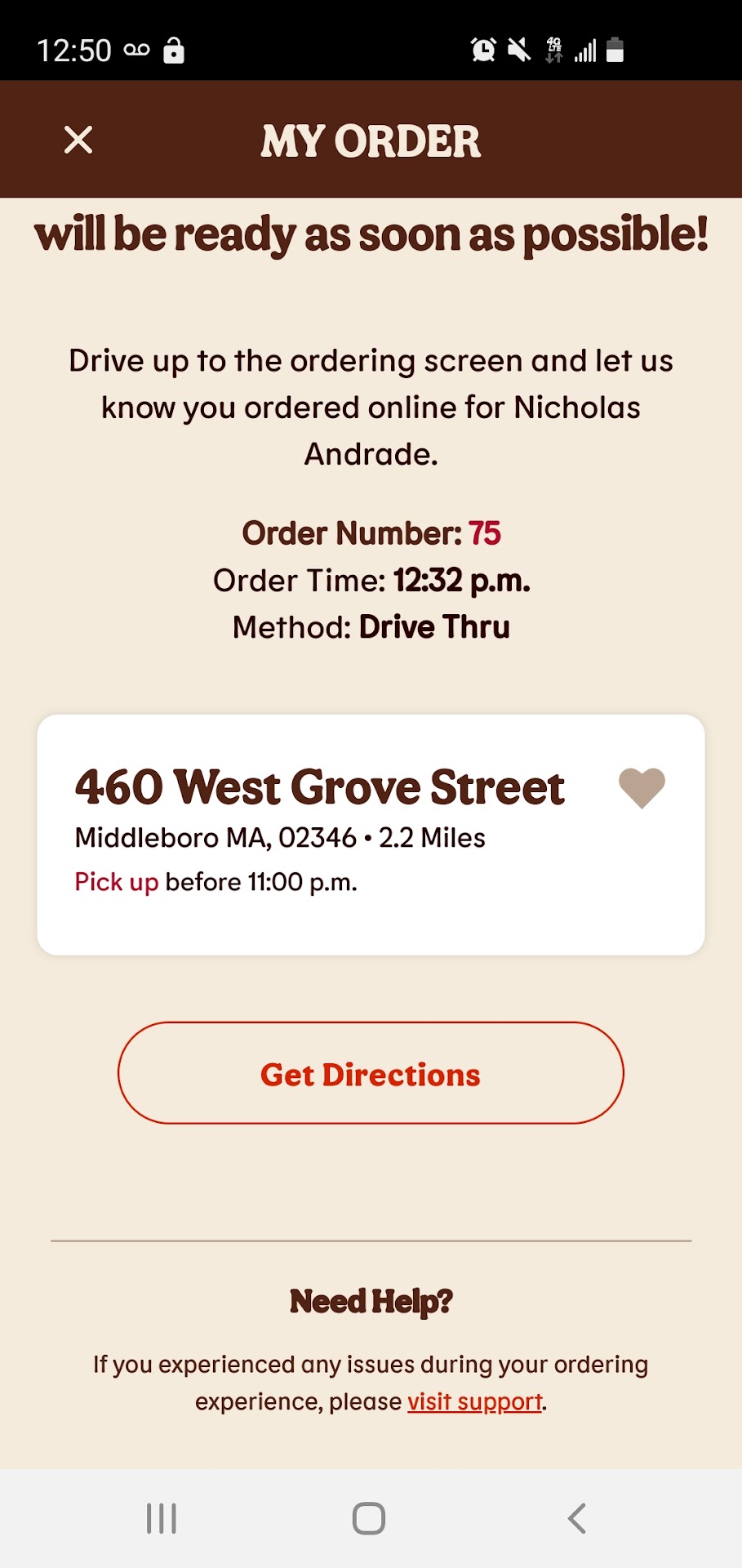Close the My Order screen

point(78,140)
